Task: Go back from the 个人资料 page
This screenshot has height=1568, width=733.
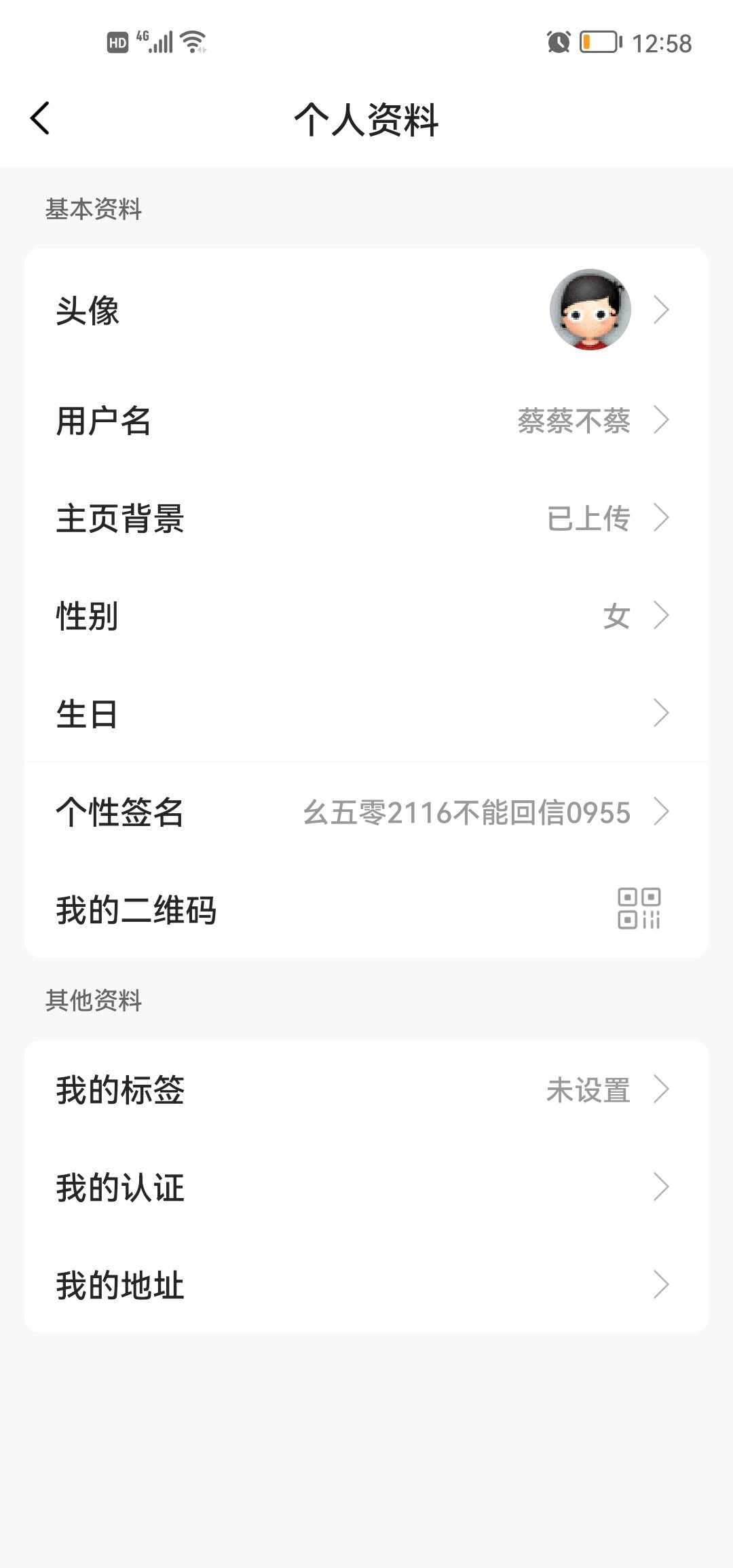Action: tap(41, 119)
